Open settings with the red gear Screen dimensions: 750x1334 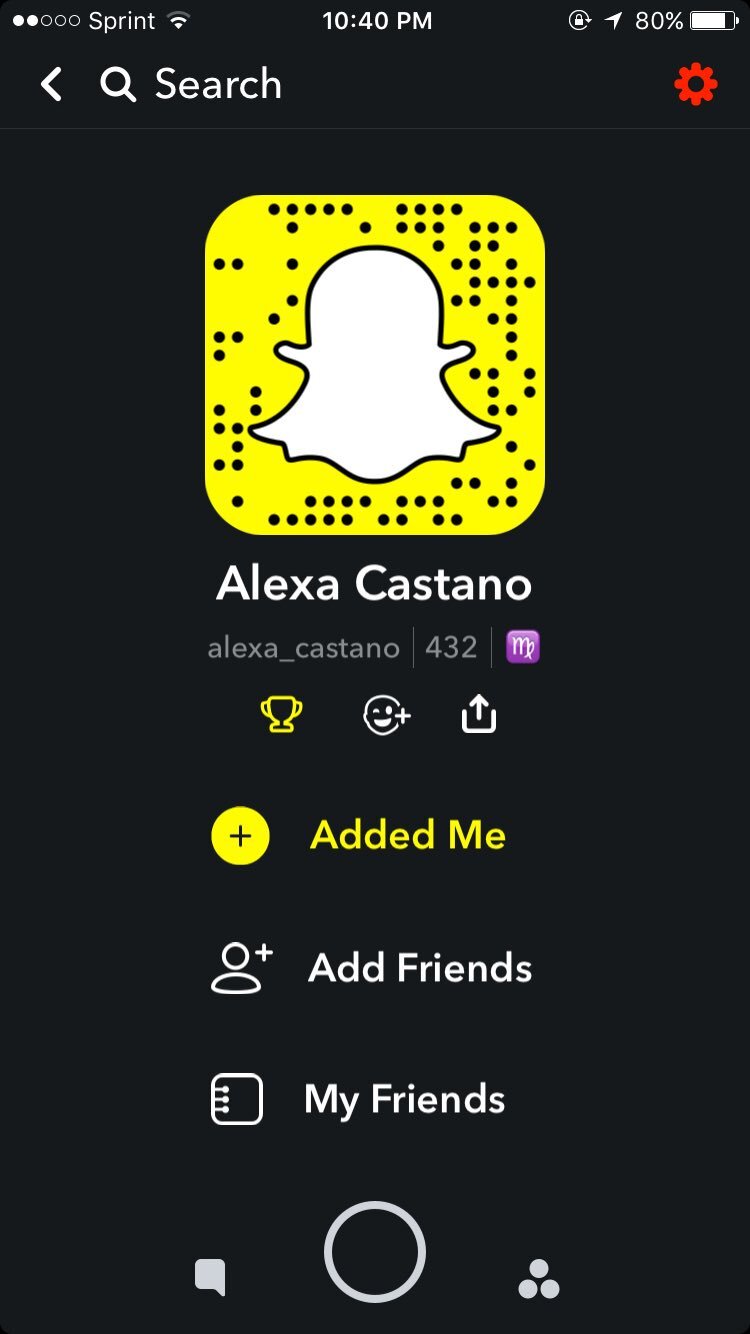point(696,85)
